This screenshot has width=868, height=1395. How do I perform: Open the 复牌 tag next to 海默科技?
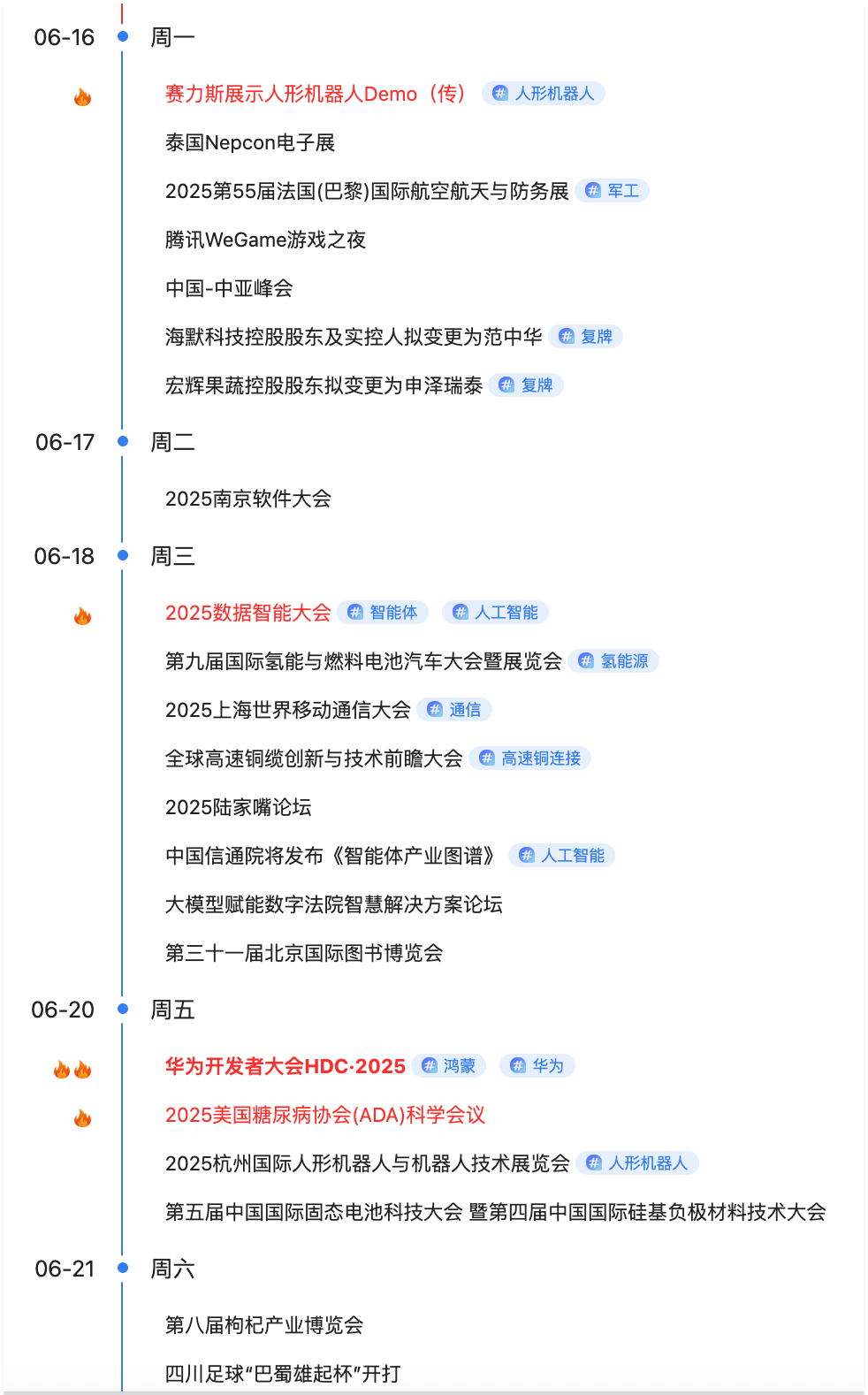[x=586, y=337]
